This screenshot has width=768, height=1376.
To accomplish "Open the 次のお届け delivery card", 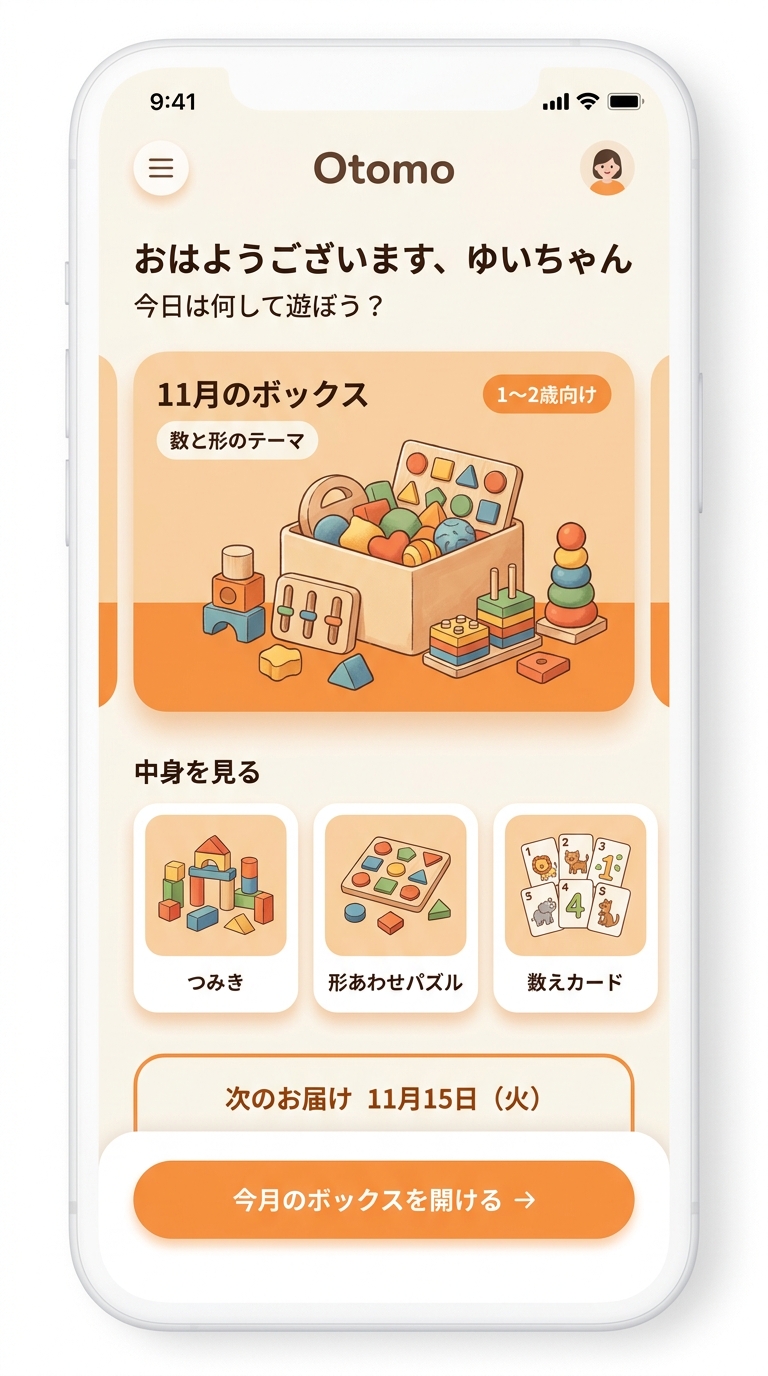I will click(384, 1098).
